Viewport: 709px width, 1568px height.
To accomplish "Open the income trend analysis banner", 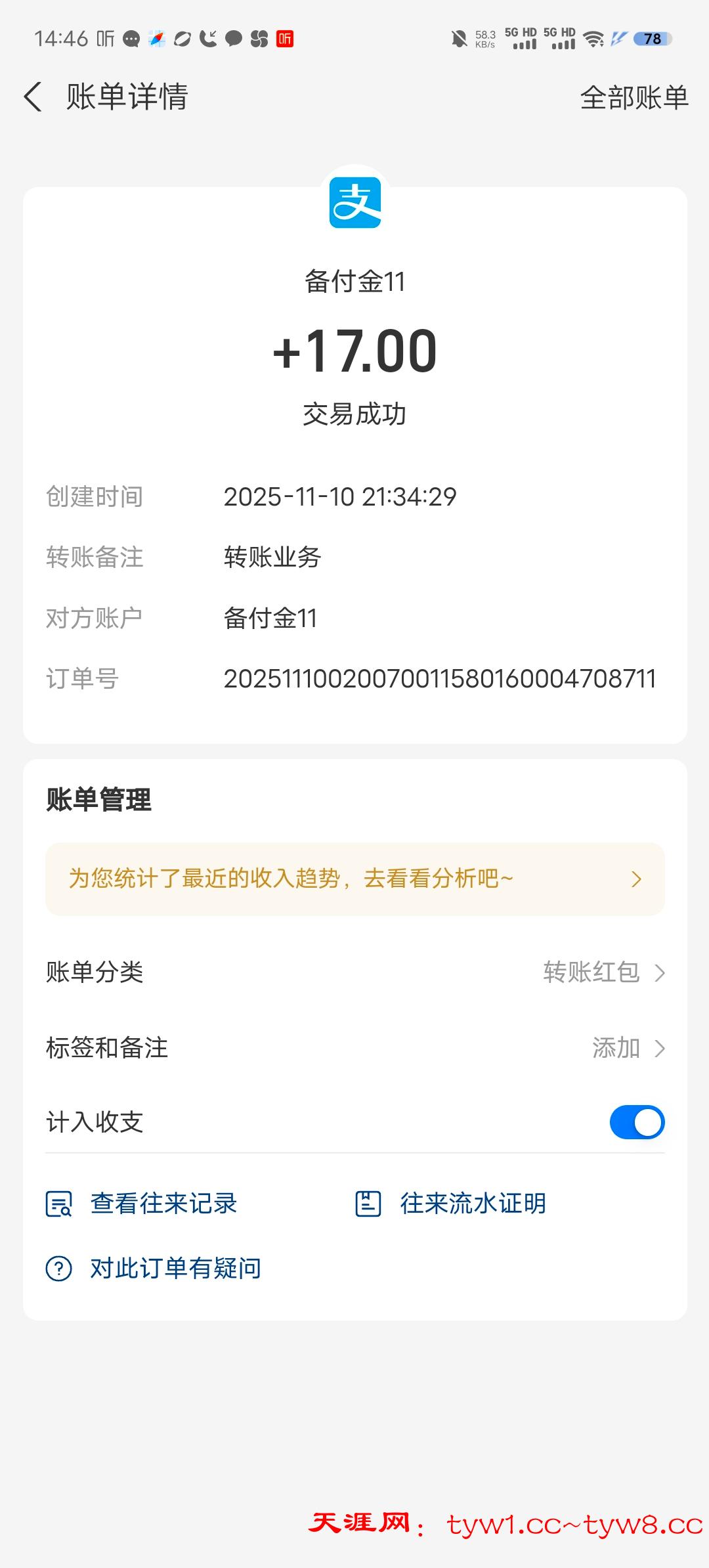I will click(x=354, y=879).
